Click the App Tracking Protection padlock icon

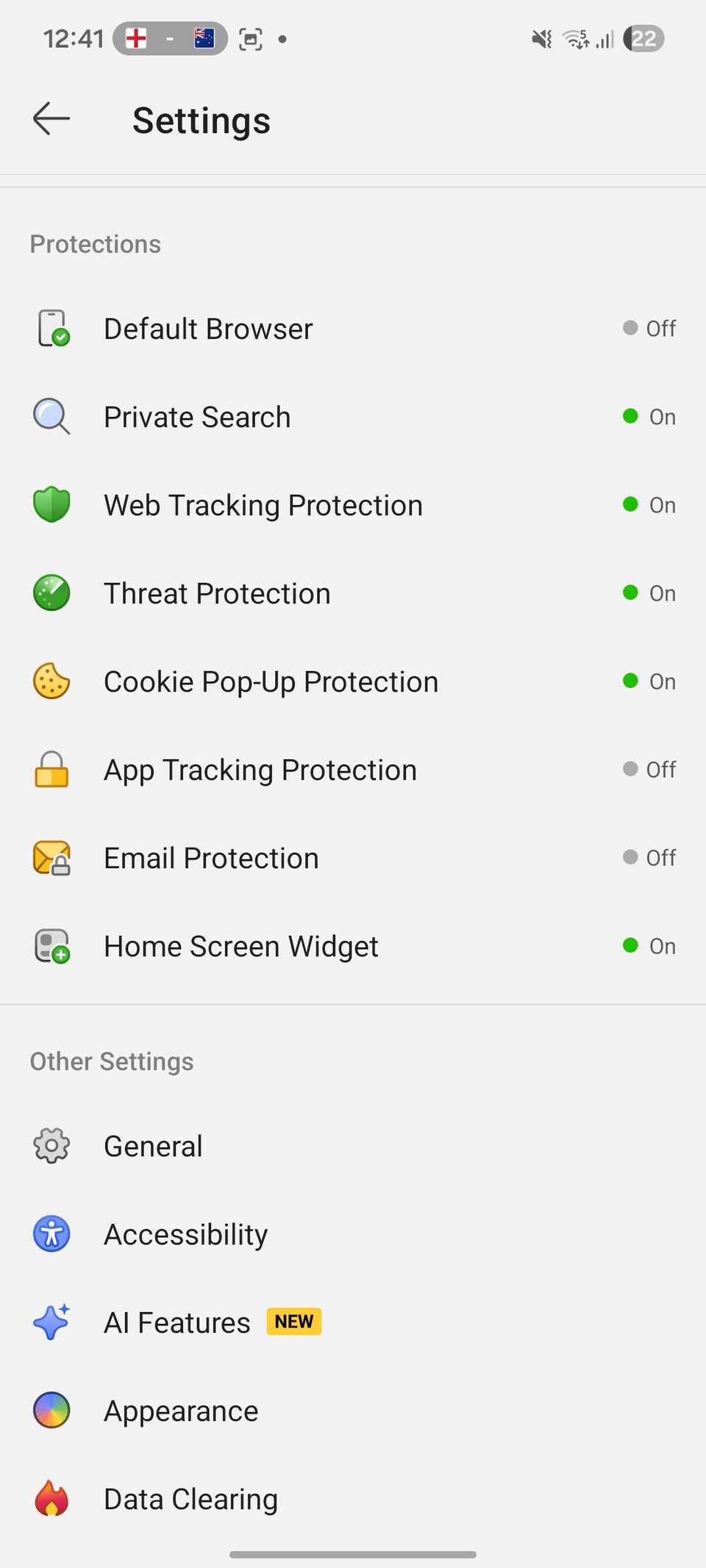coord(51,770)
